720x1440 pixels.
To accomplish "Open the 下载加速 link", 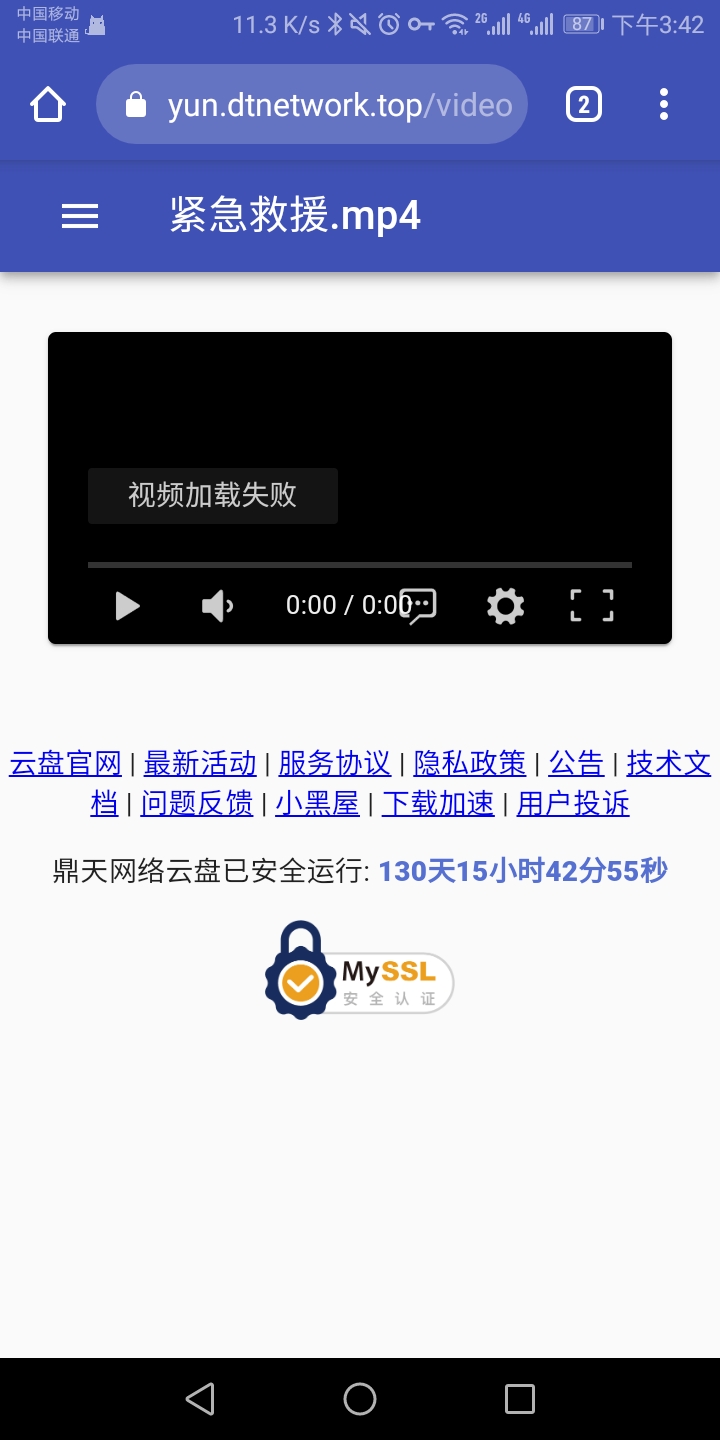I will (x=437, y=804).
